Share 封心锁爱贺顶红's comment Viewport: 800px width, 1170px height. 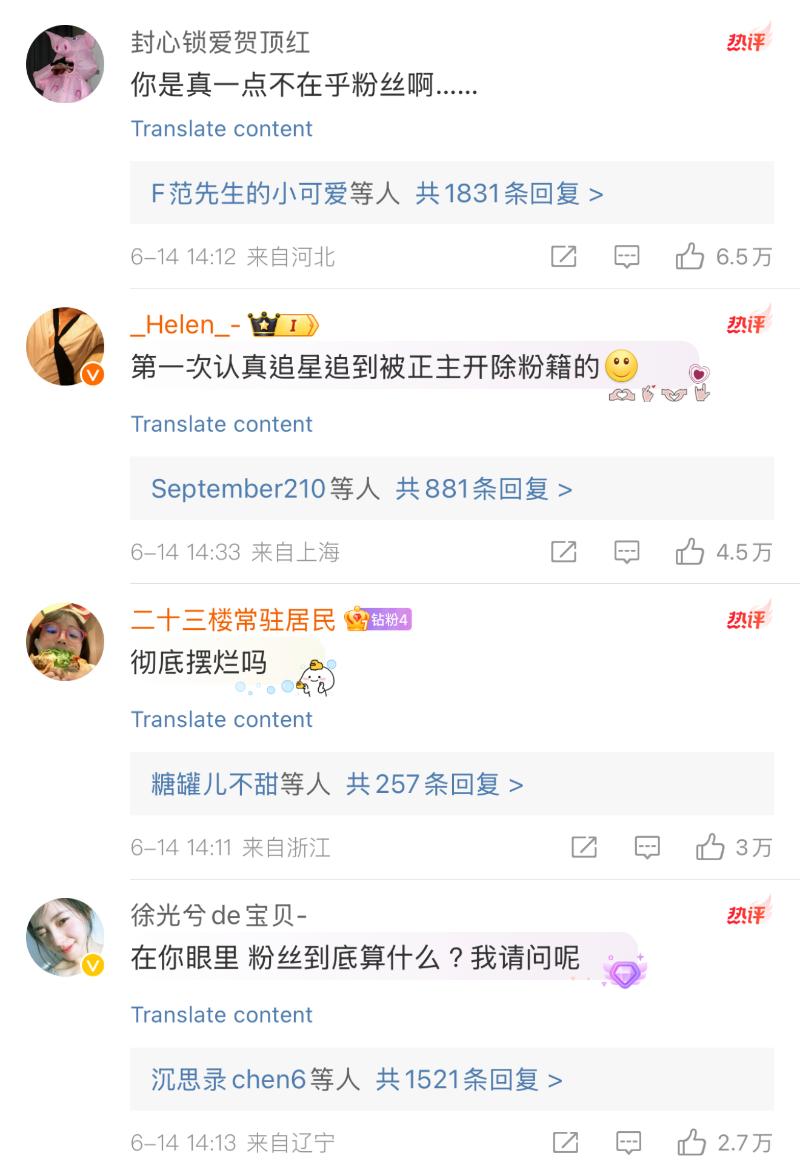(x=564, y=257)
